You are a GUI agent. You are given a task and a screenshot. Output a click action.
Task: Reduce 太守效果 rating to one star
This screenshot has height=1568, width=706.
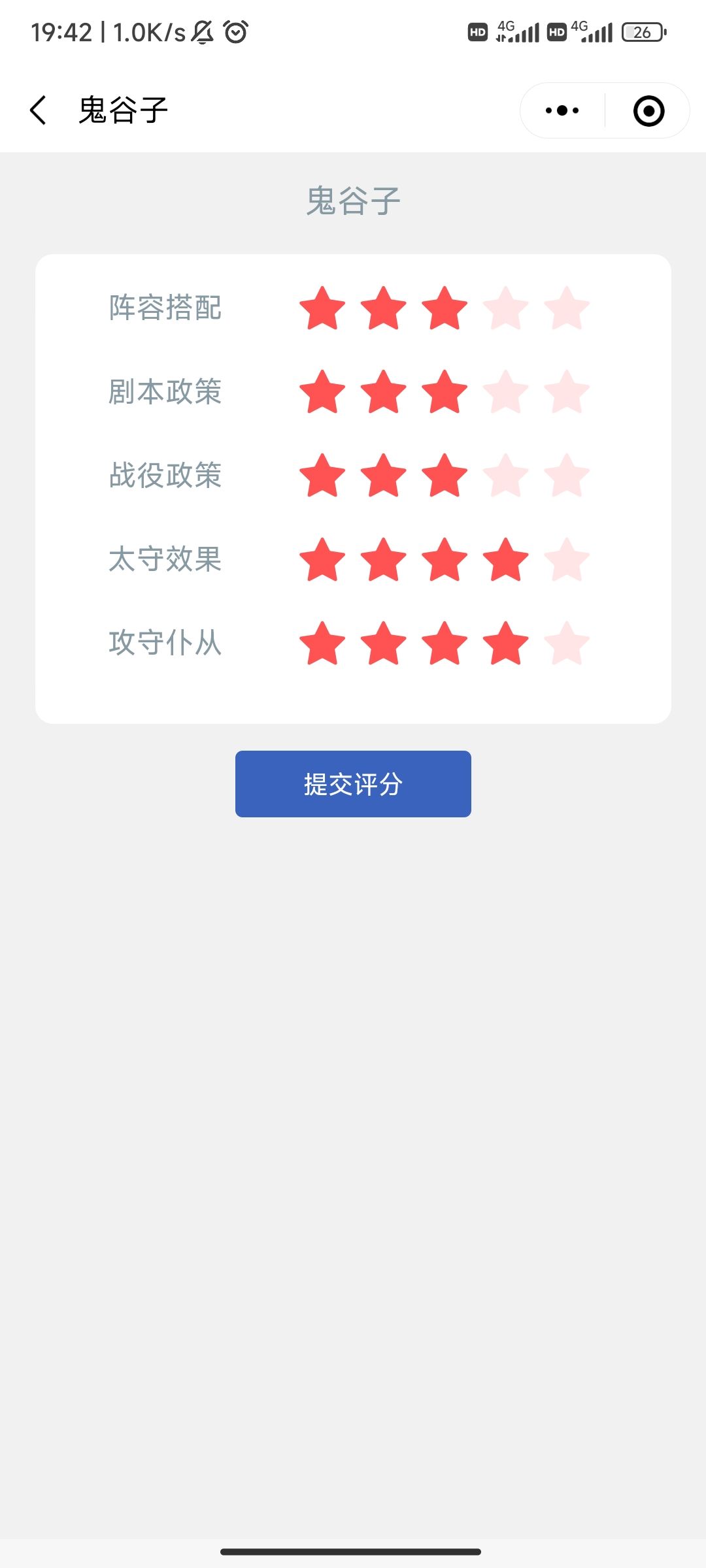tap(322, 560)
